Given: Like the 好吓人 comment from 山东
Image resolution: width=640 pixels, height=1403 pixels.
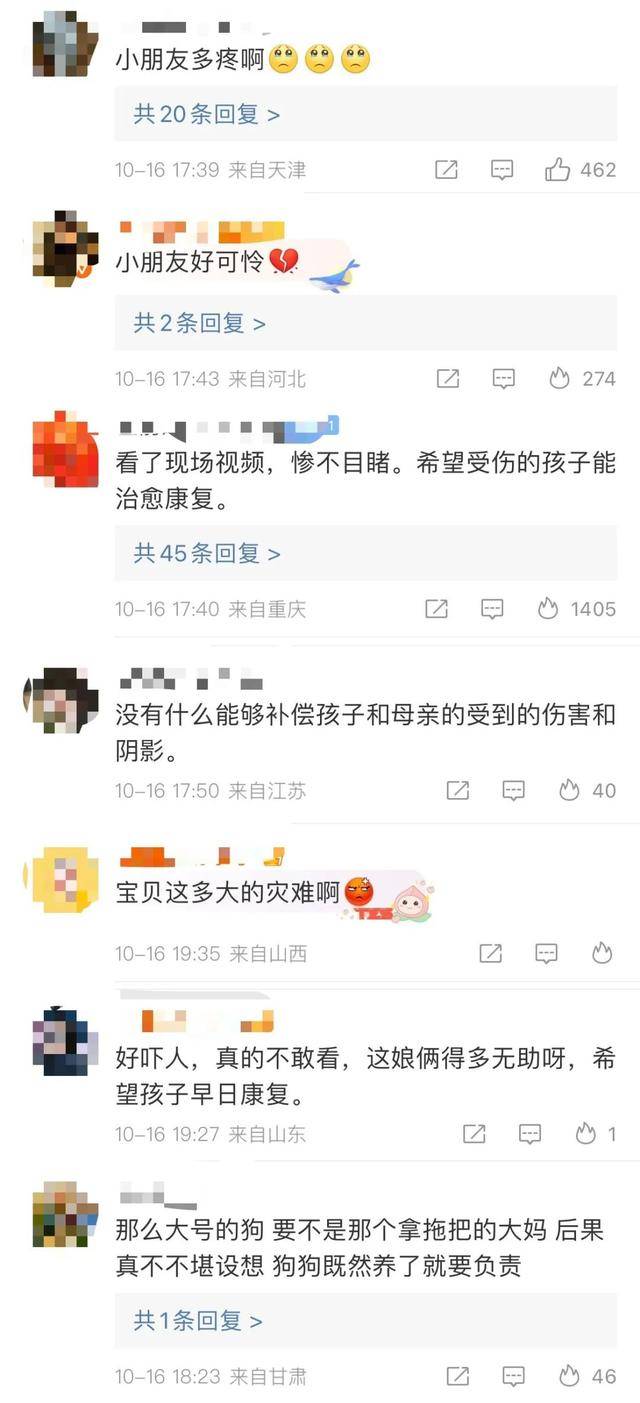Looking at the screenshot, I should click(586, 1133).
